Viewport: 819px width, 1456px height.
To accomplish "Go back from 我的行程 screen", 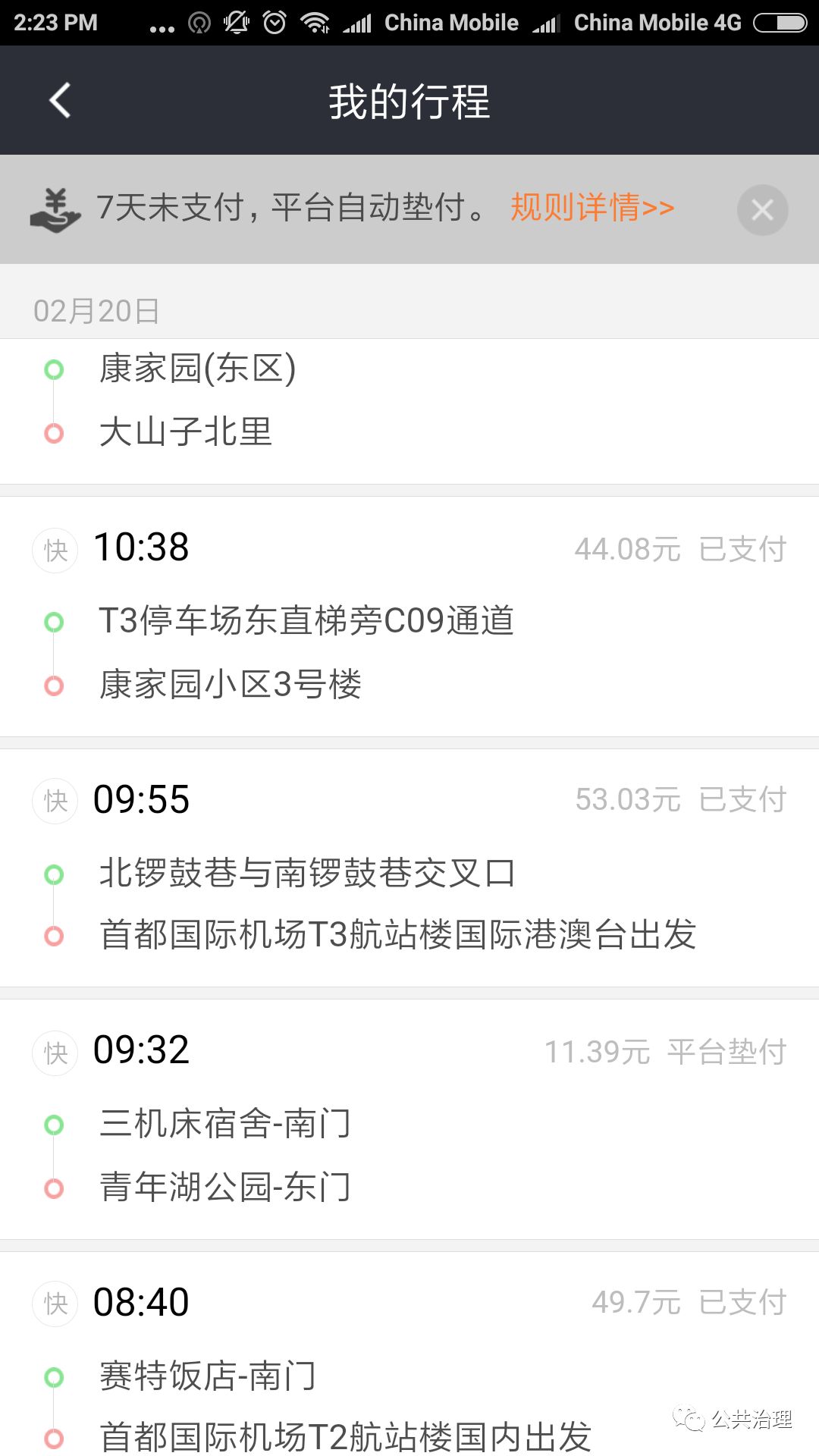I will [x=59, y=100].
